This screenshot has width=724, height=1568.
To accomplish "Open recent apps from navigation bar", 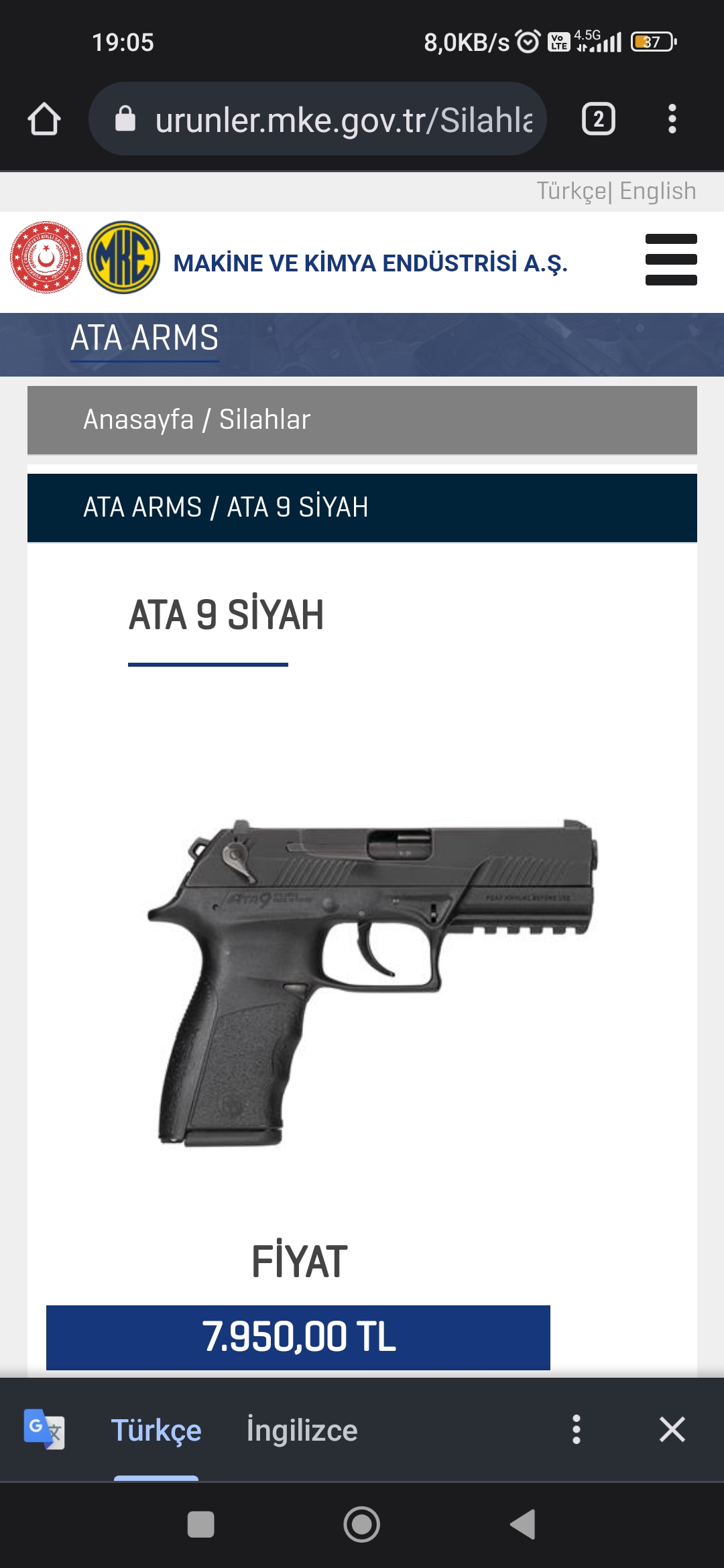I will click(x=200, y=1524).
